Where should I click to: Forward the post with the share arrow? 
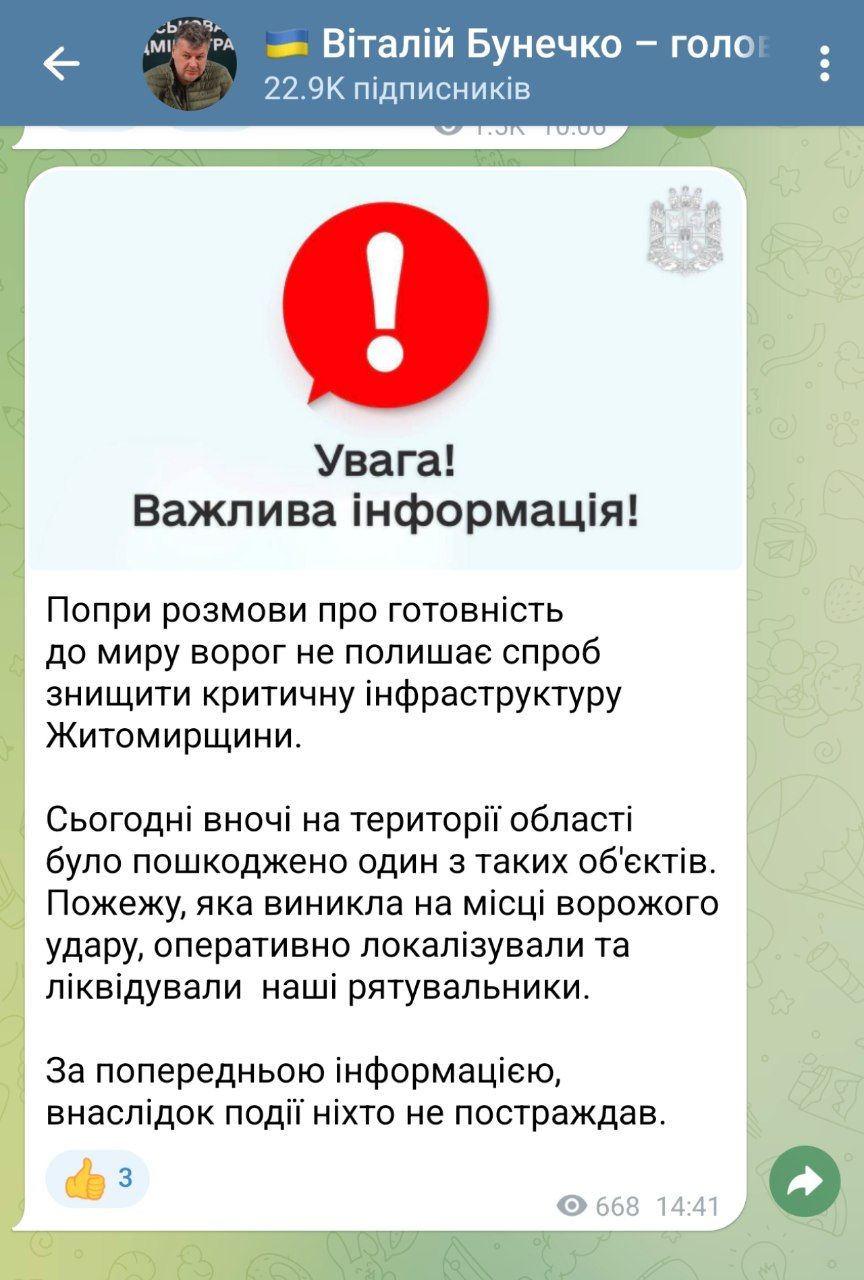pyautogui.click(x=804, y=1182)
